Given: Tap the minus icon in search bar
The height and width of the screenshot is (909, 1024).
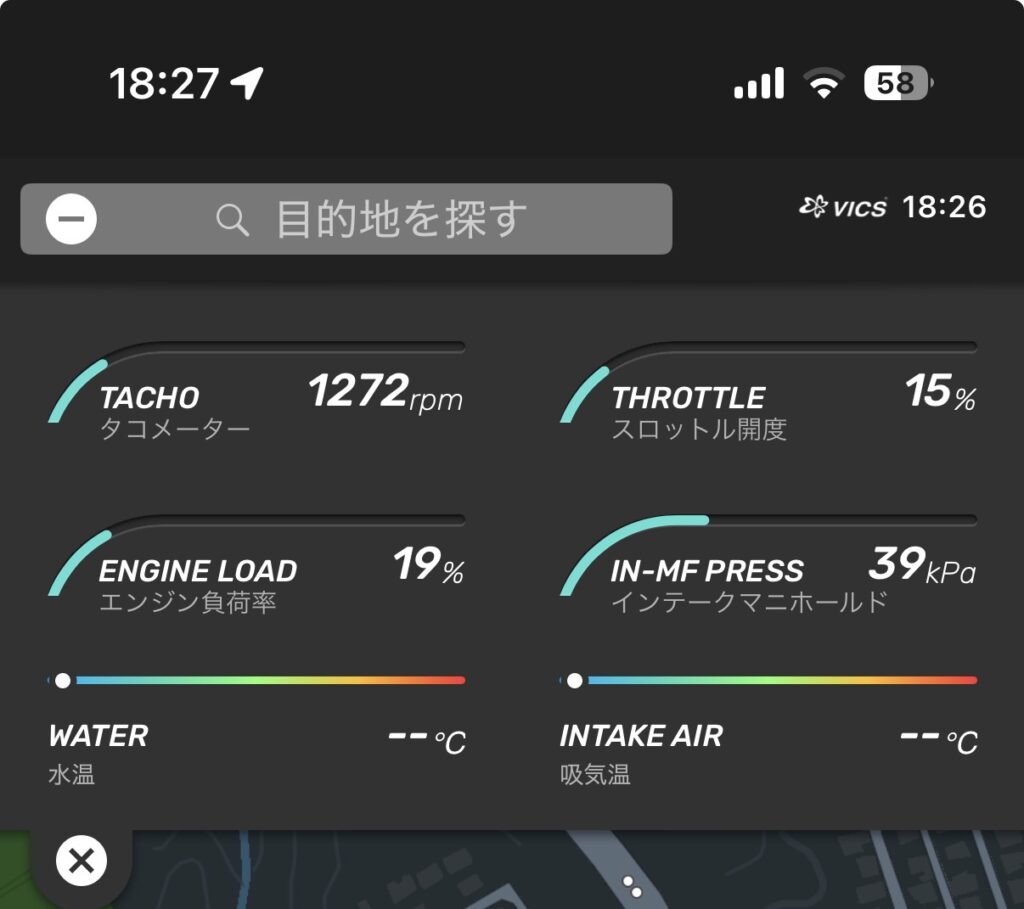Looking at the screenshot, I should (71, 219).
